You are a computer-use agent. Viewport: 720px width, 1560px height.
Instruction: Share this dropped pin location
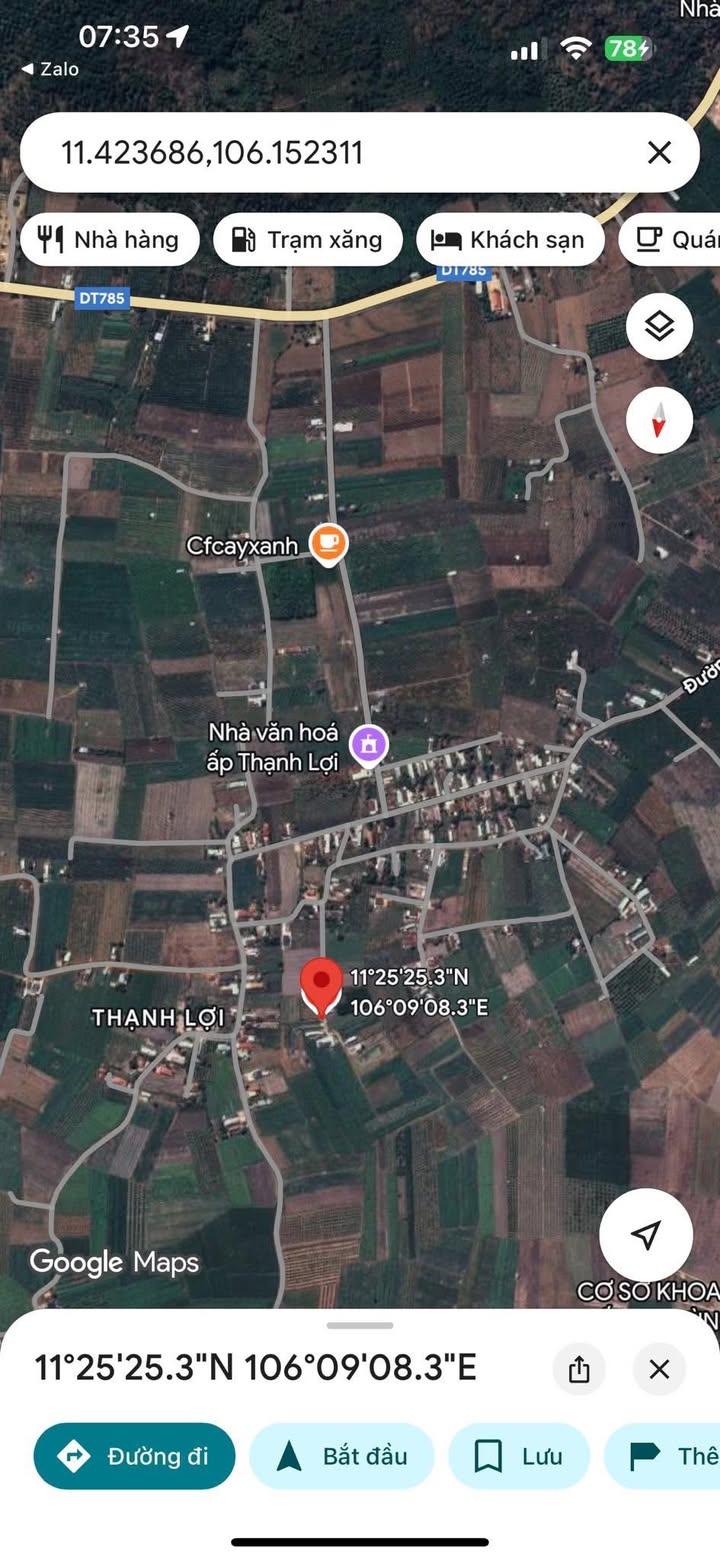[579, 1369]
